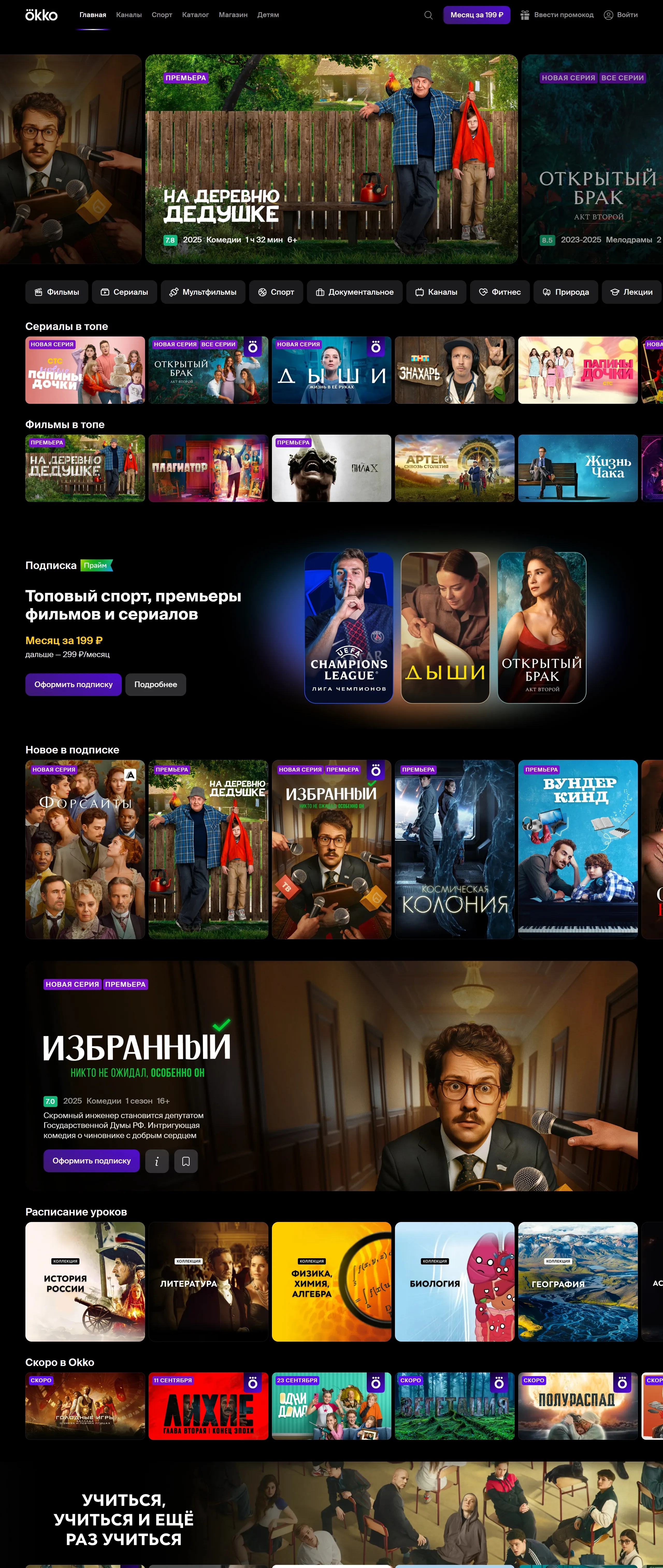This screenshot has width=663, height=1568.
Task: Open the Жизнь Чака movie card
Action: tap(577, 468)
